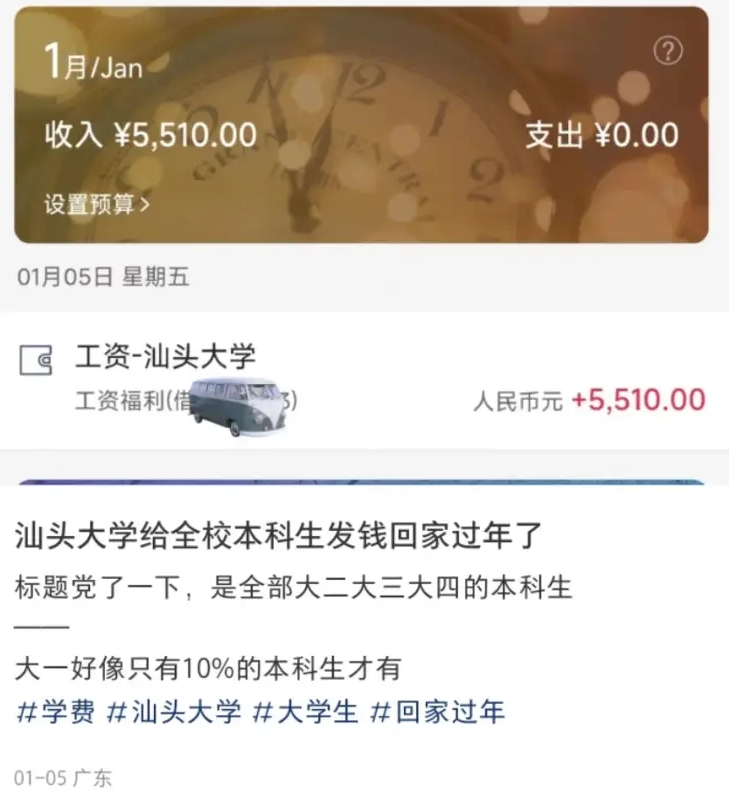Open the #汕头大学 hashtag
Screen dimensions: 729x796
(x=175, y=712)
